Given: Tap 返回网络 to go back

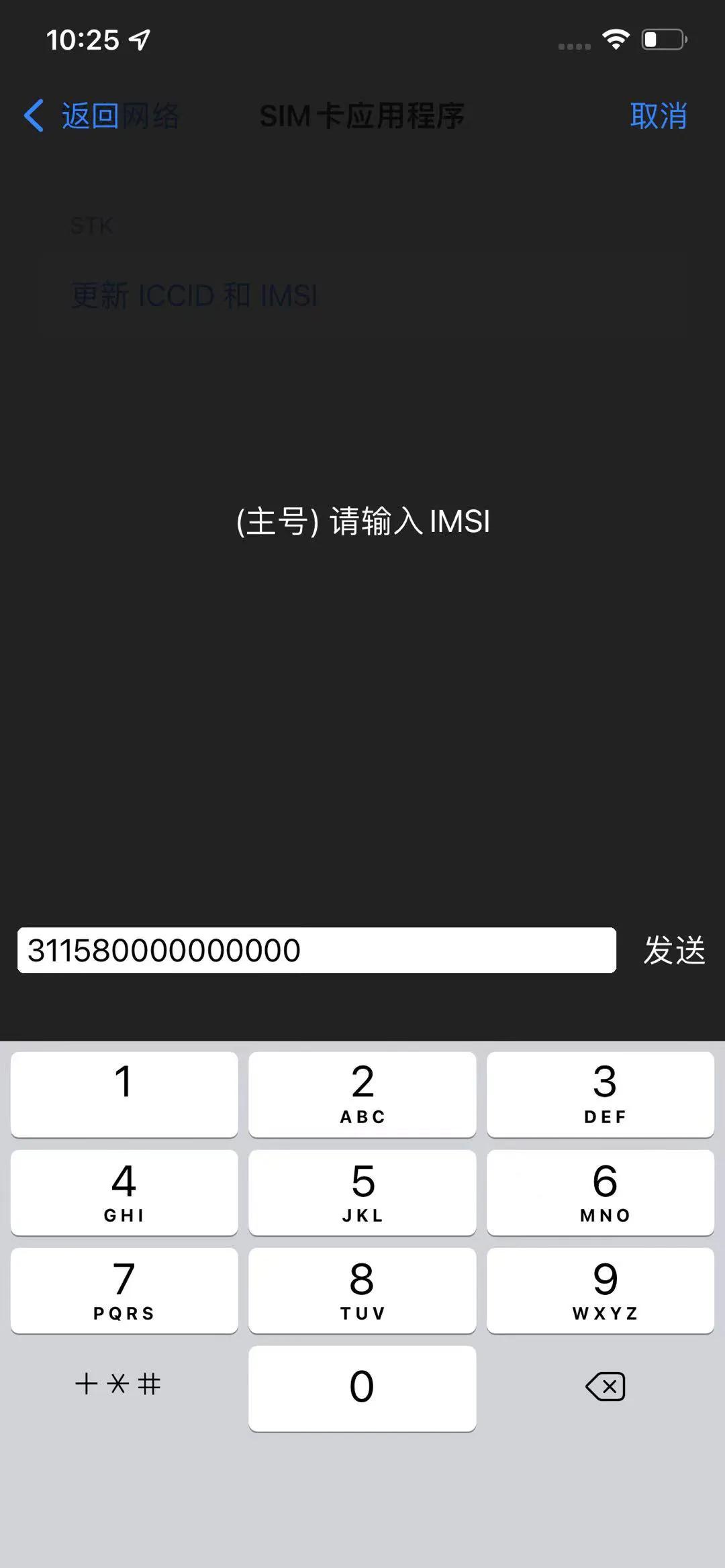Looking at the screenshot, I should pyautogui.click(x=119, y=115).
